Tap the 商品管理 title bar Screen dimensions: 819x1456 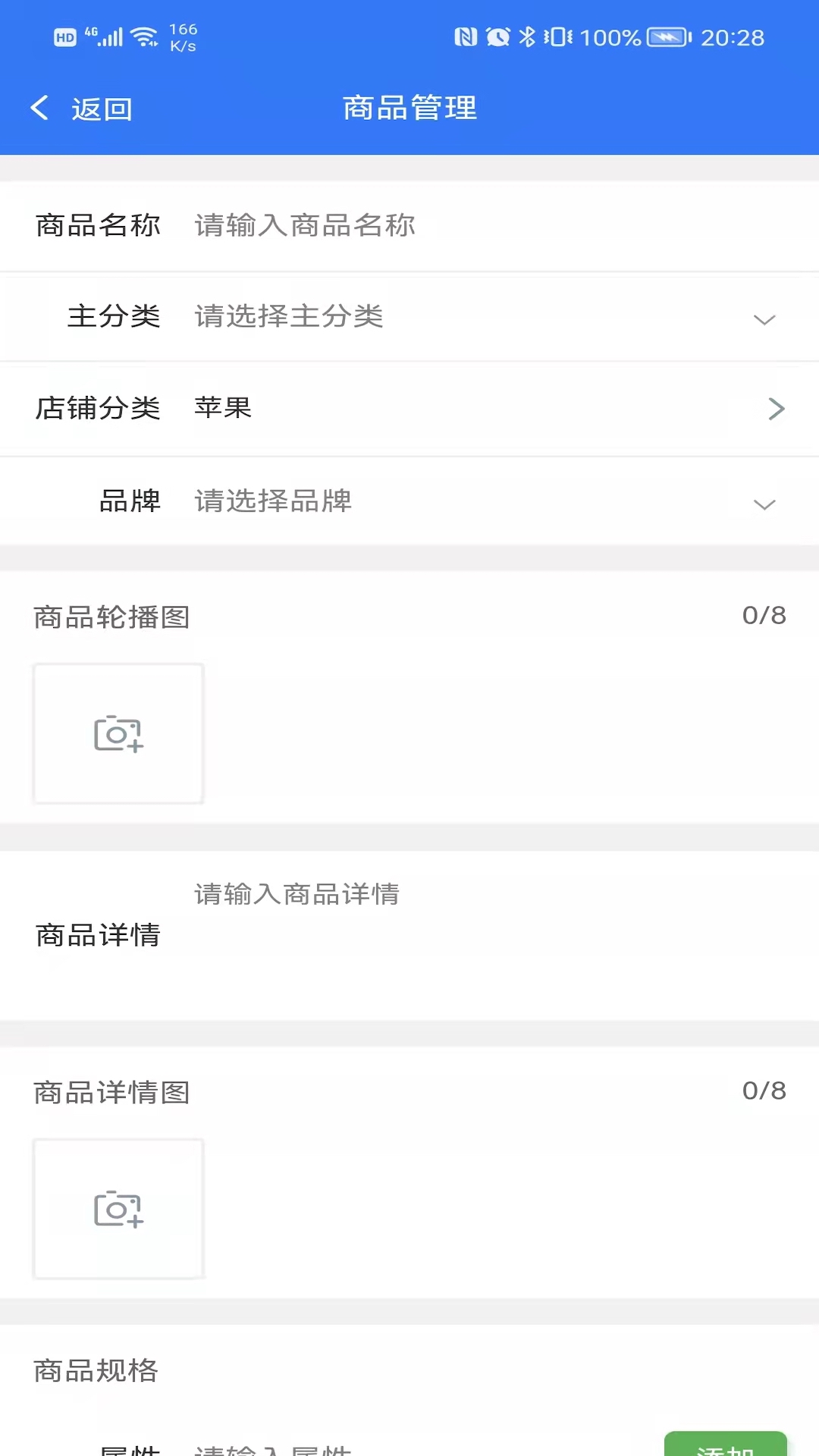(409, 107)
